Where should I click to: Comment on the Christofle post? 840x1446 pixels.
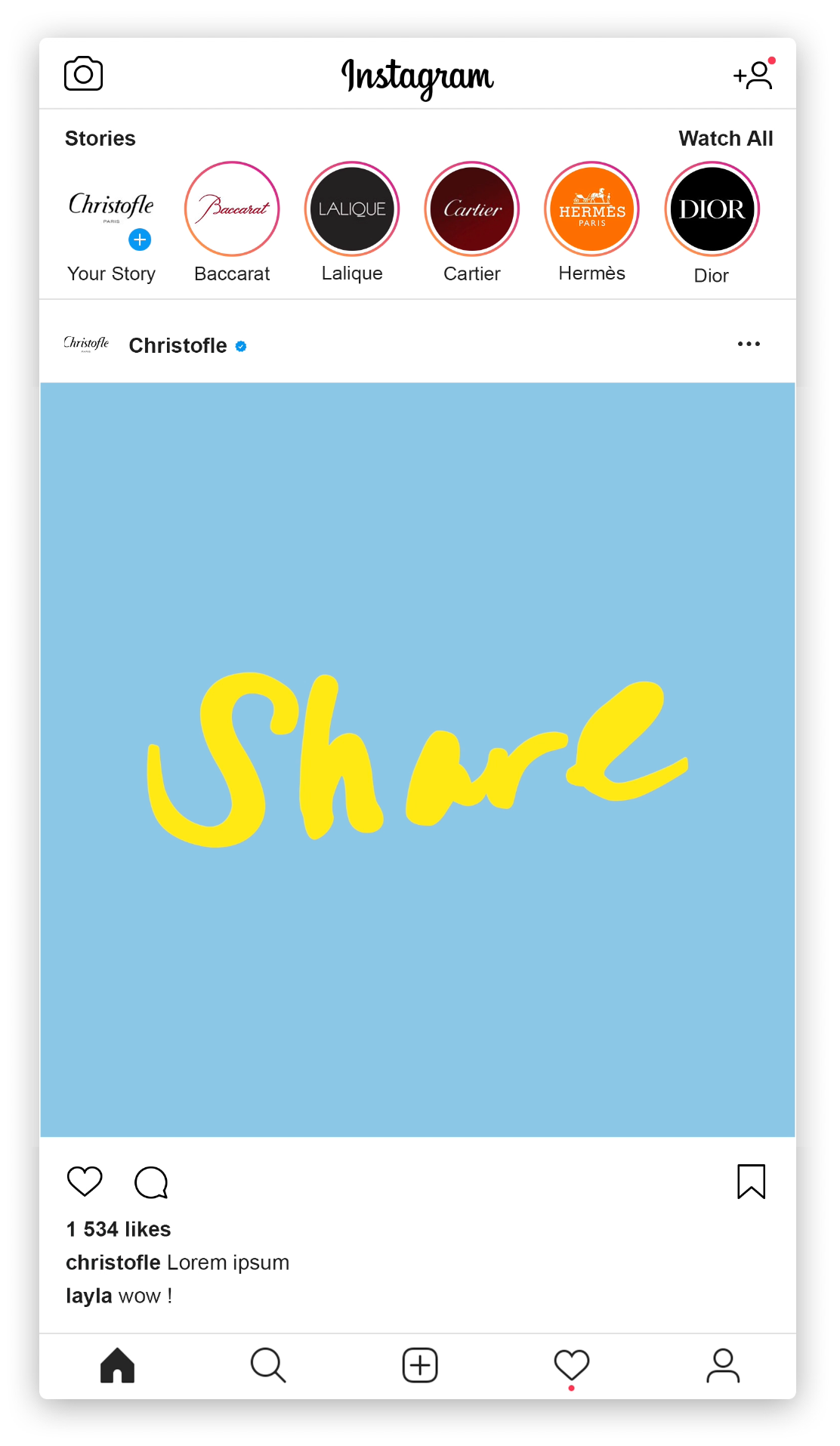click(151, 1182)
